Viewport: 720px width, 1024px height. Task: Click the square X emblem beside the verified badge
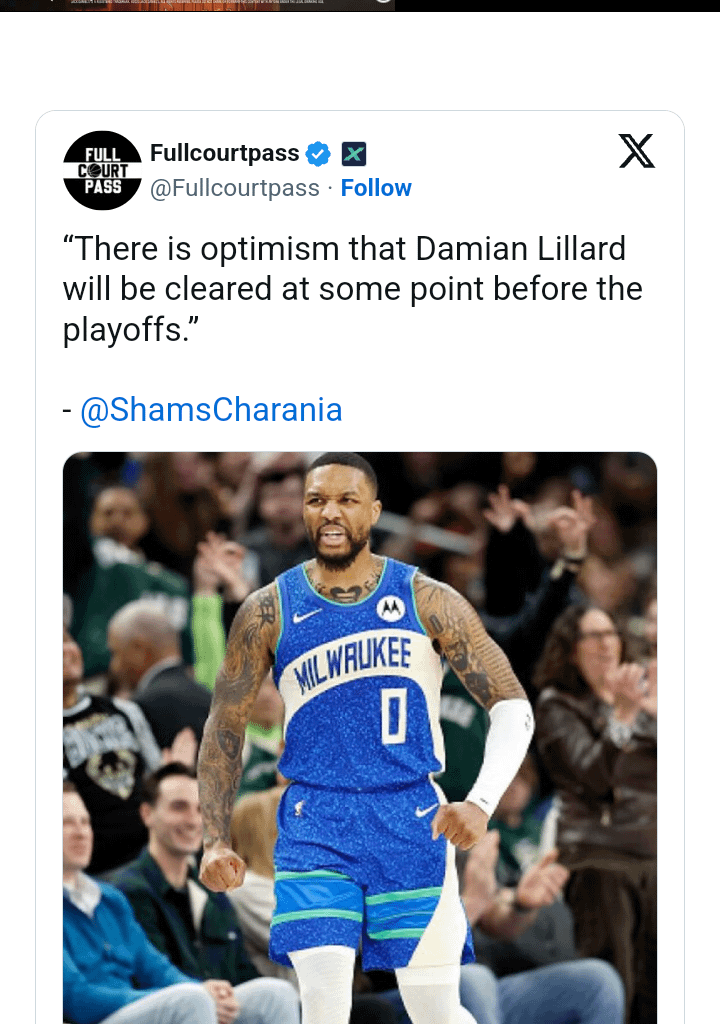355,153
